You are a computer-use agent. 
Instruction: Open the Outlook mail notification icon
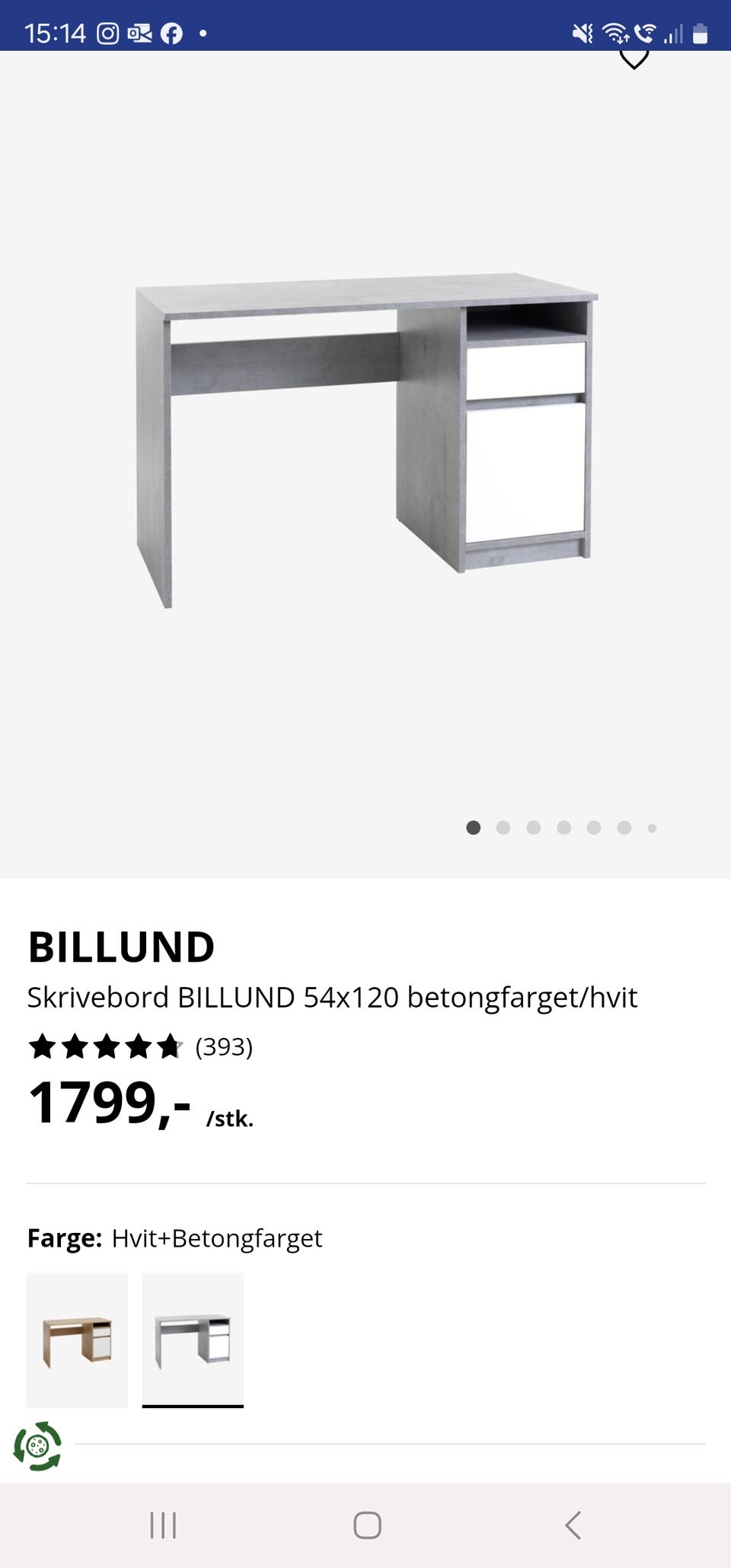(x=139, y=32)
